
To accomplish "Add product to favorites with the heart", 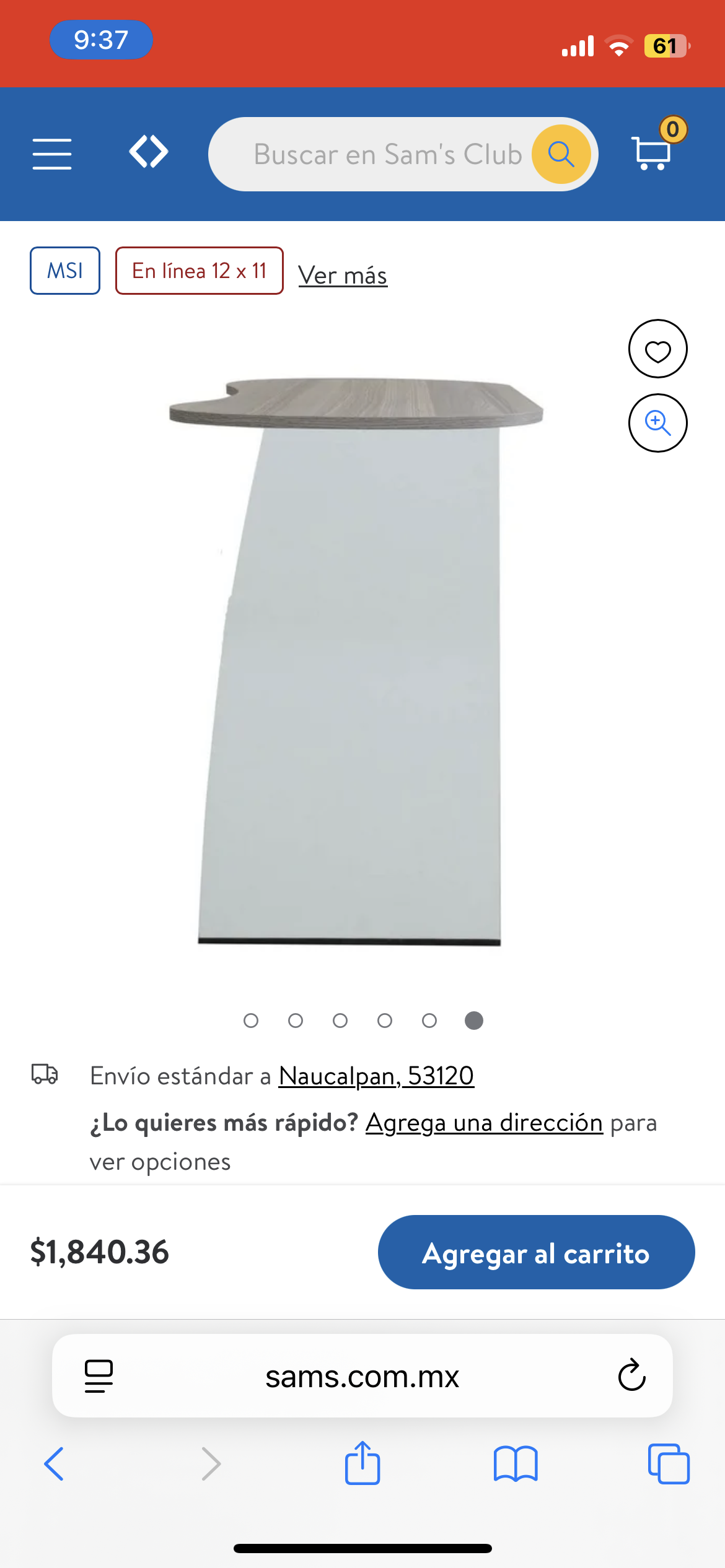I will pos(657,349).
